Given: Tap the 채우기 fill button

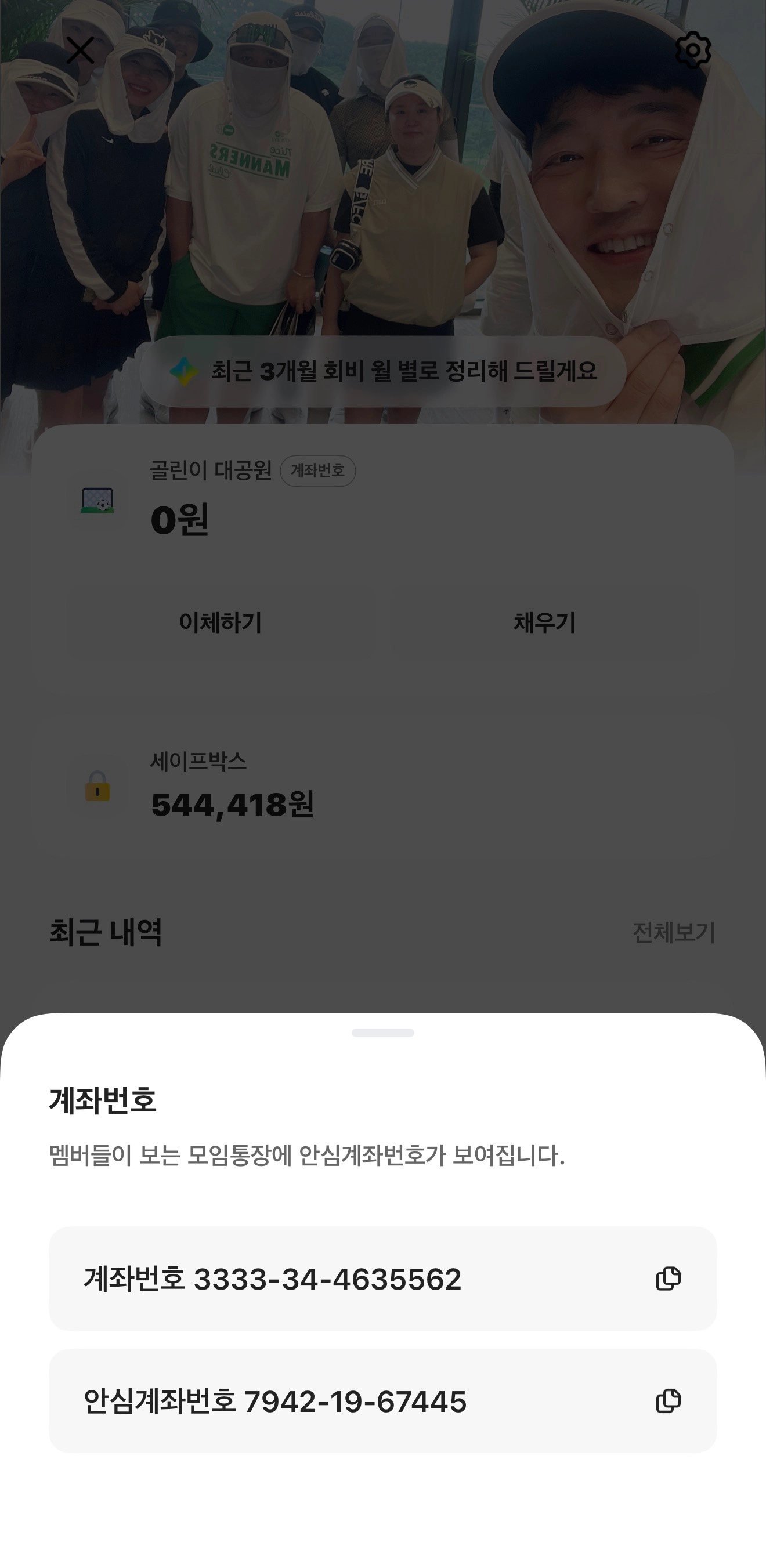Looking at the screenshot, I should 544,622.
